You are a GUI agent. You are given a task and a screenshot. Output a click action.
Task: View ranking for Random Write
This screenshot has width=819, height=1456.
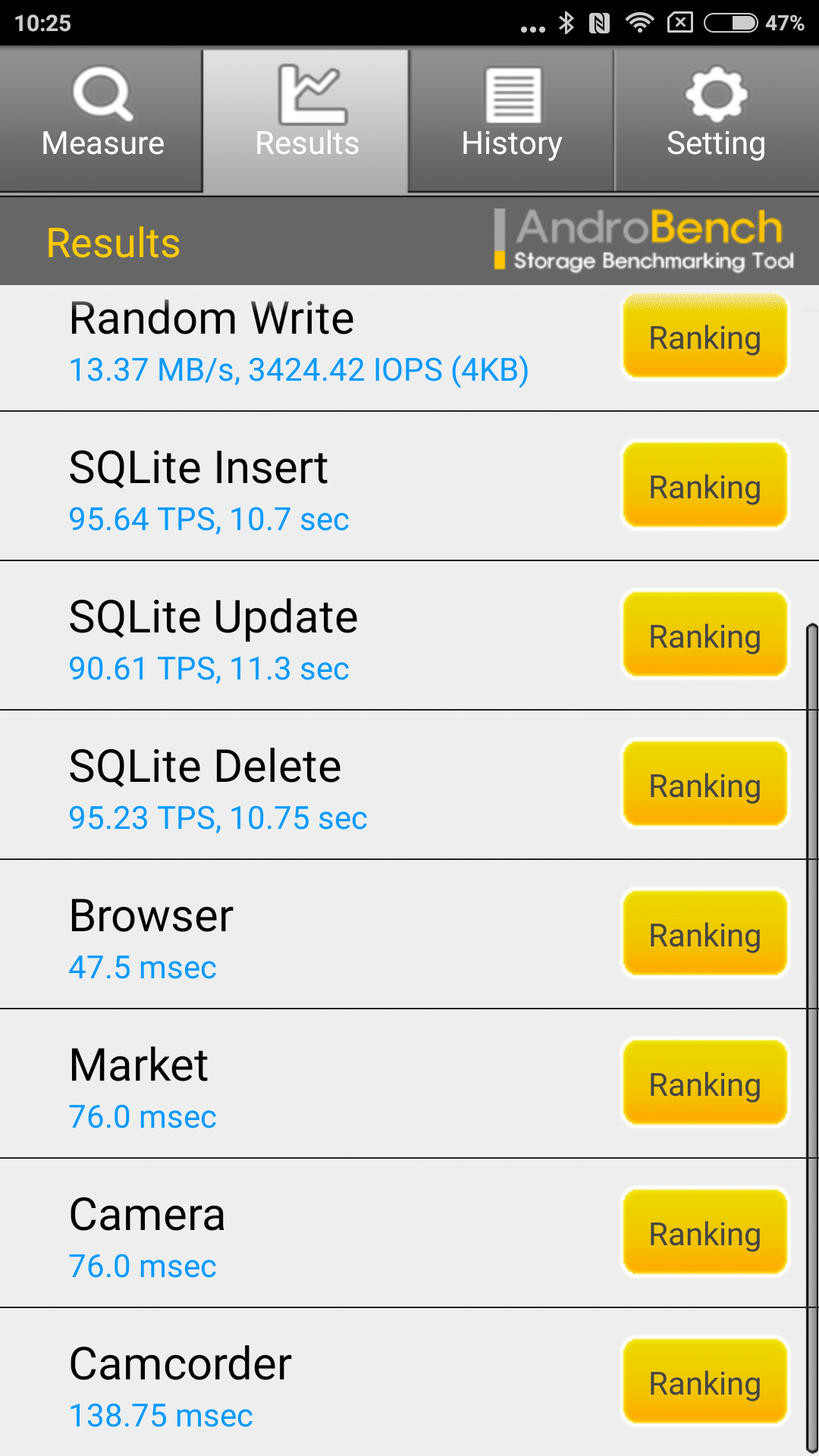pos(705,337)
